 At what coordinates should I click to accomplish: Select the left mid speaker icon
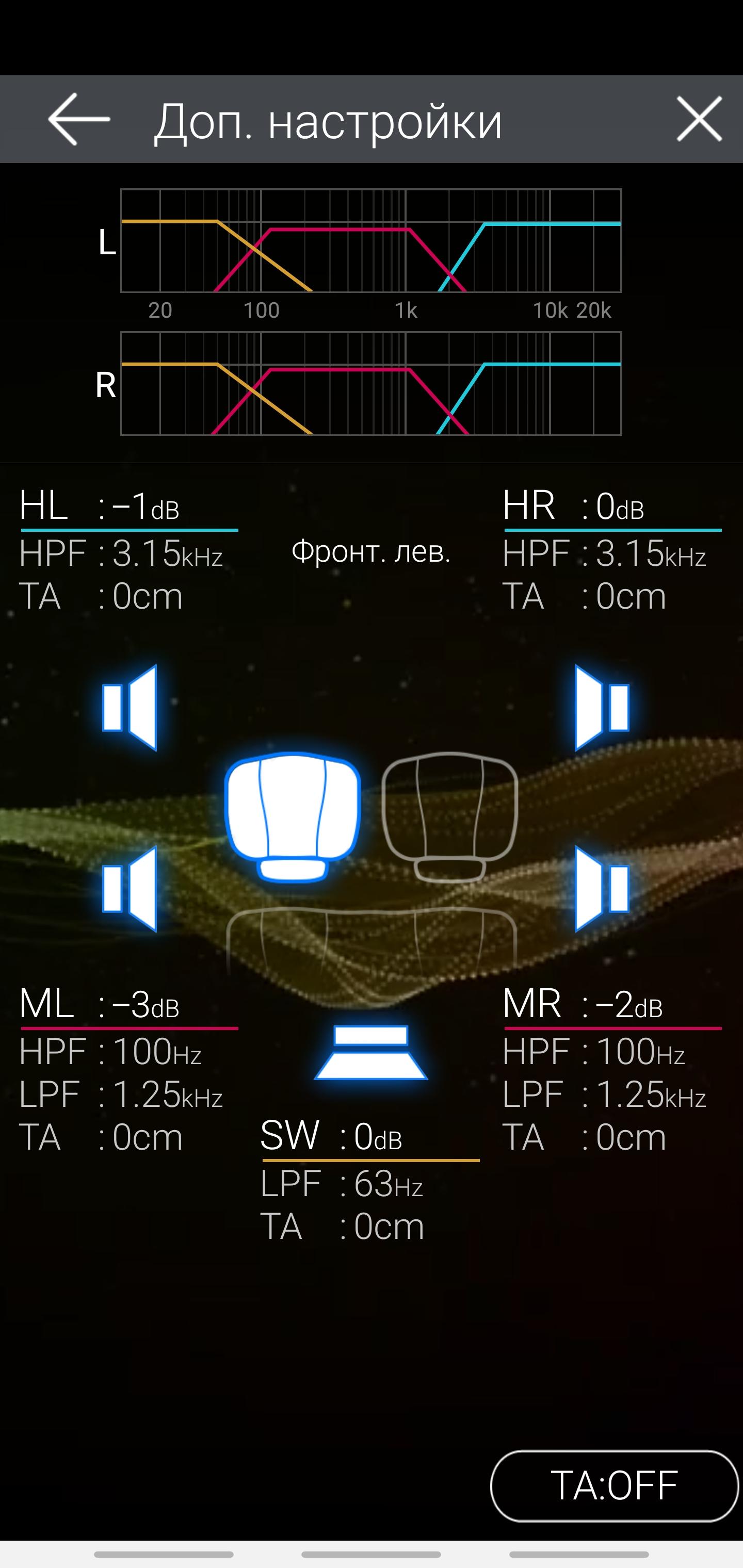(x=130, y=889)
